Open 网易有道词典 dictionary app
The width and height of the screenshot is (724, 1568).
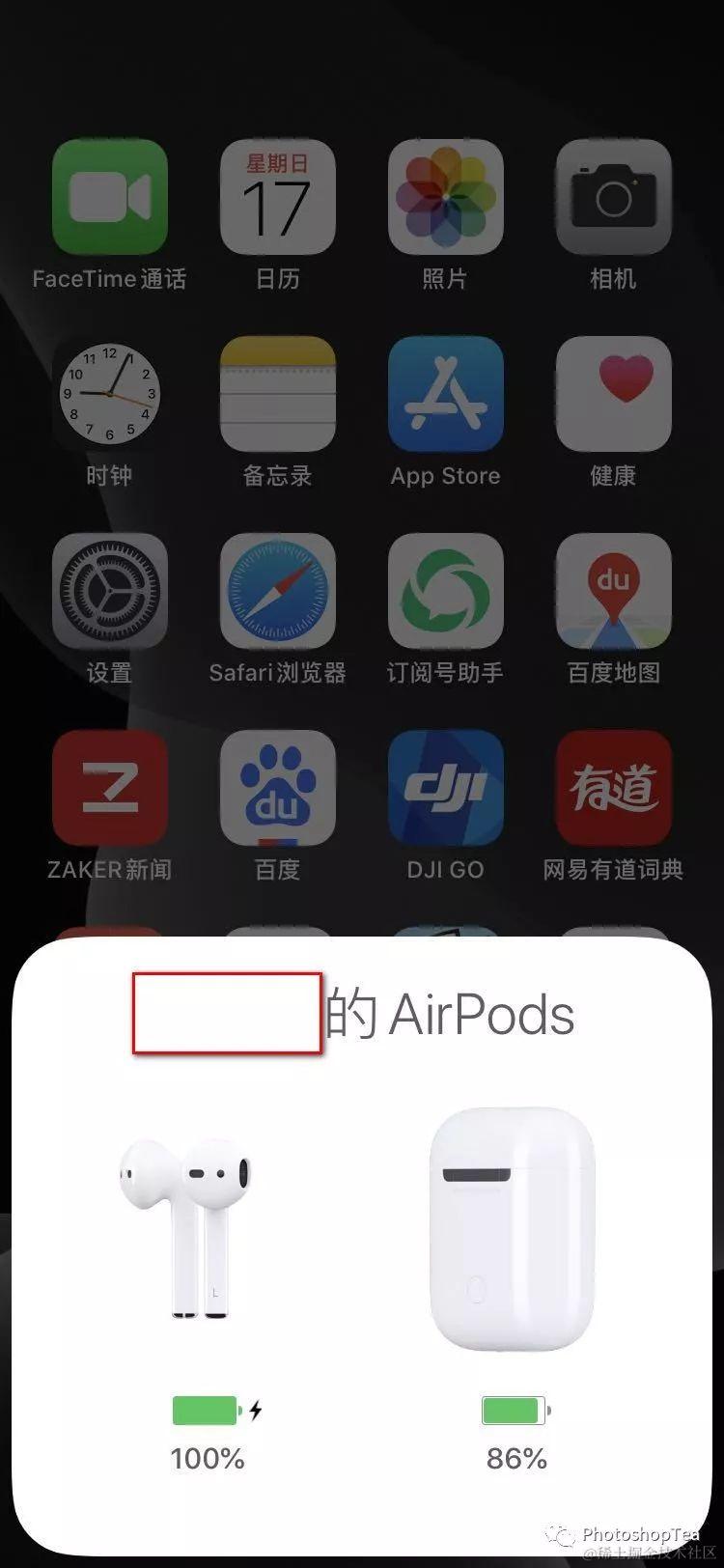tap(613, 788)
